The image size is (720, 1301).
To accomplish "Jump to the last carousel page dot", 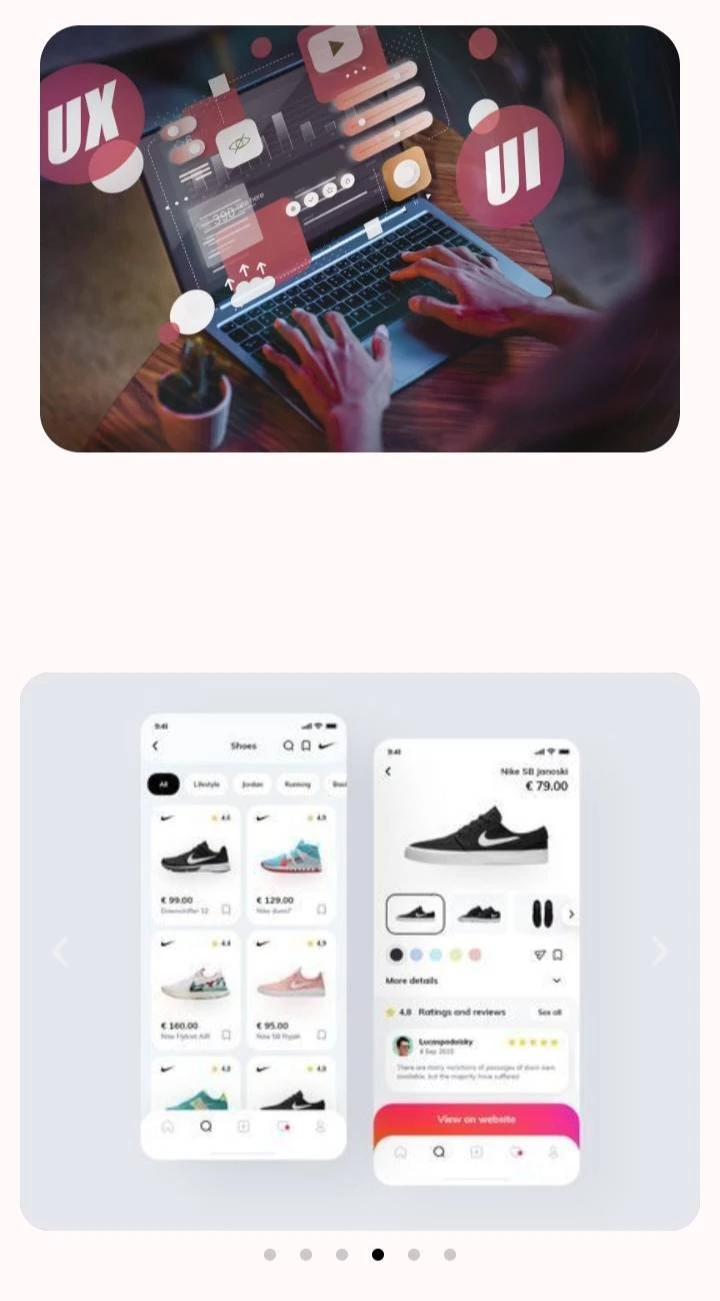I will (x=450, y=1254).
